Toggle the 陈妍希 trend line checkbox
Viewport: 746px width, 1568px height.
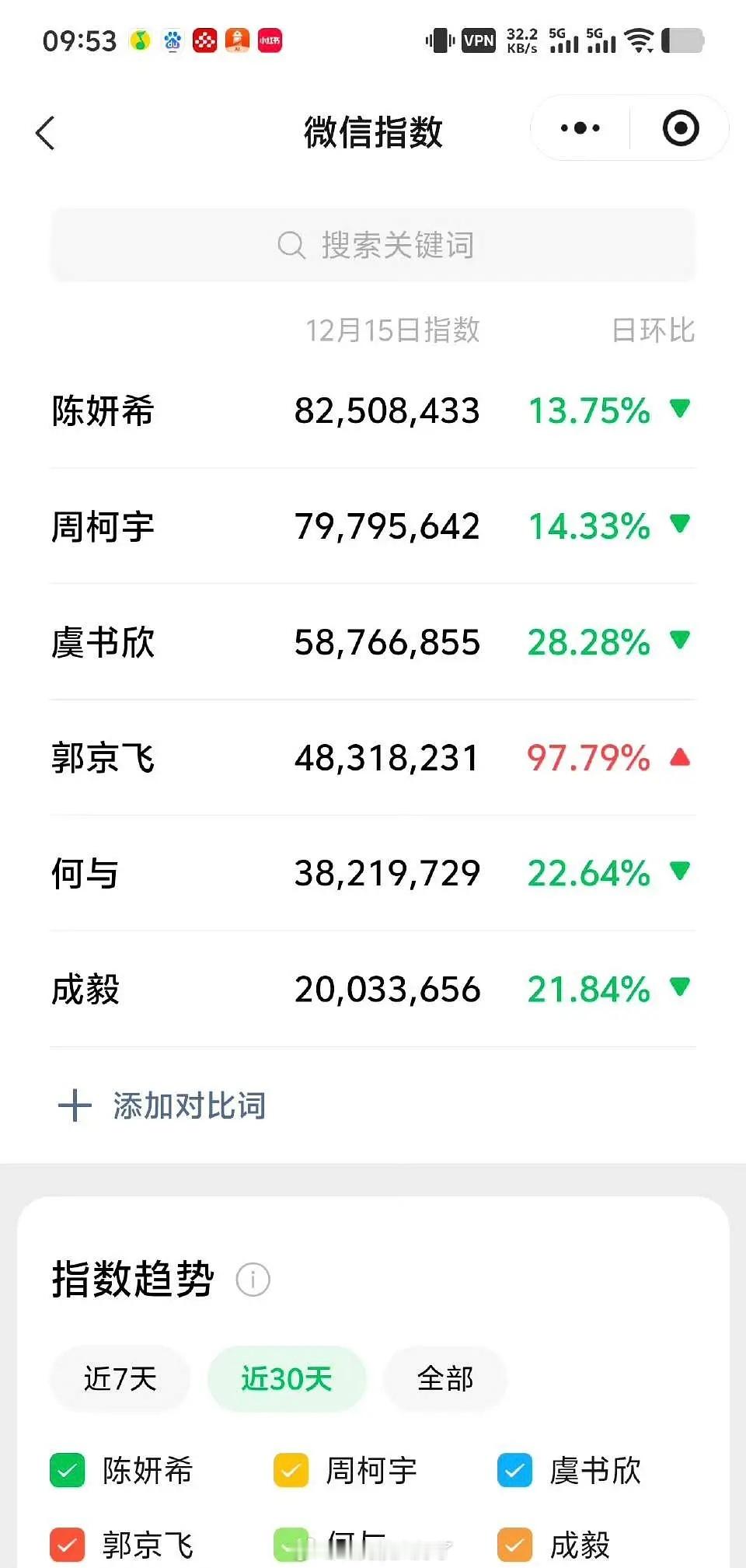pos(67,1470)
